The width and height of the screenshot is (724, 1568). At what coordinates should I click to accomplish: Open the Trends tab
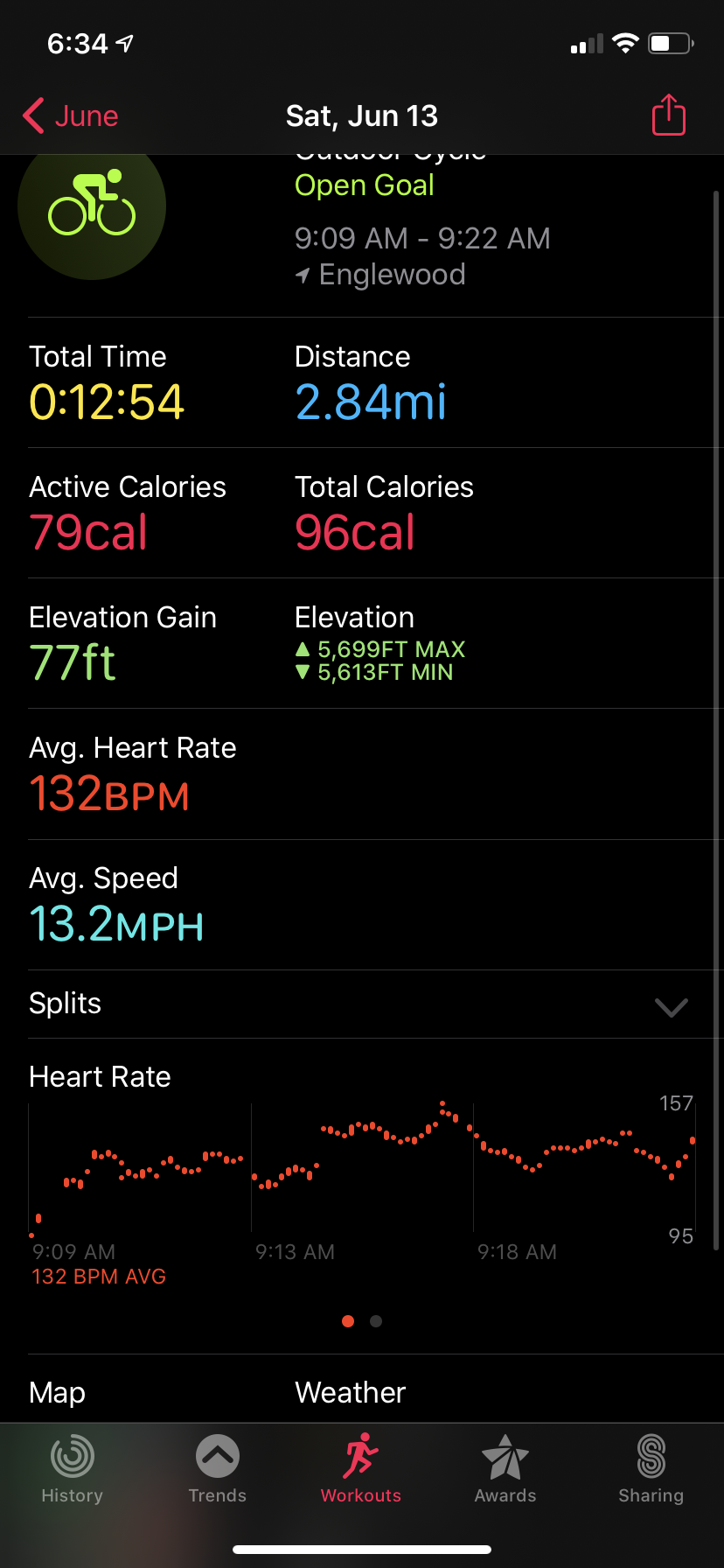(x=218, y=1469)
